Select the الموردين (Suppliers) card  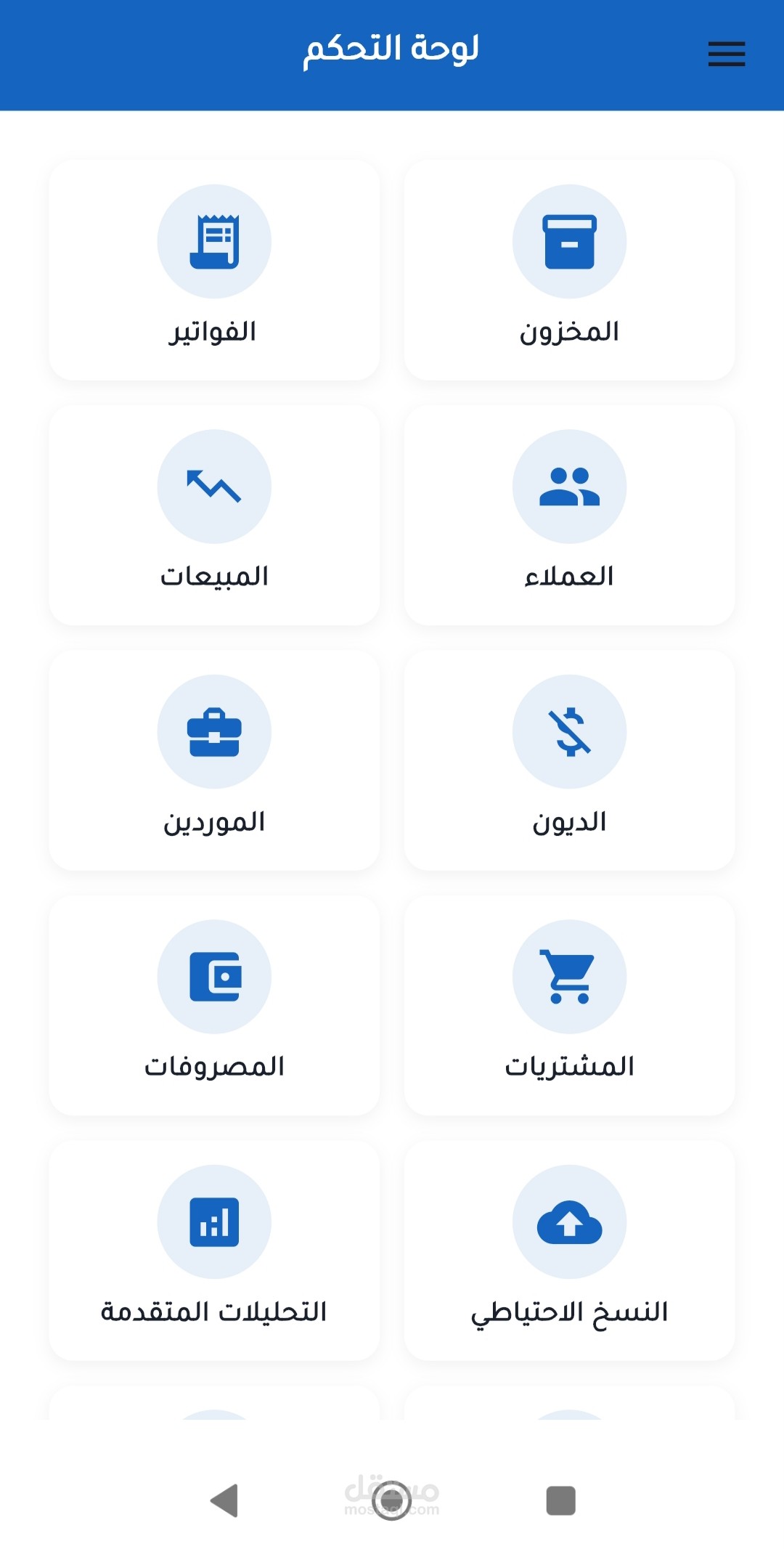coord(214,760)
